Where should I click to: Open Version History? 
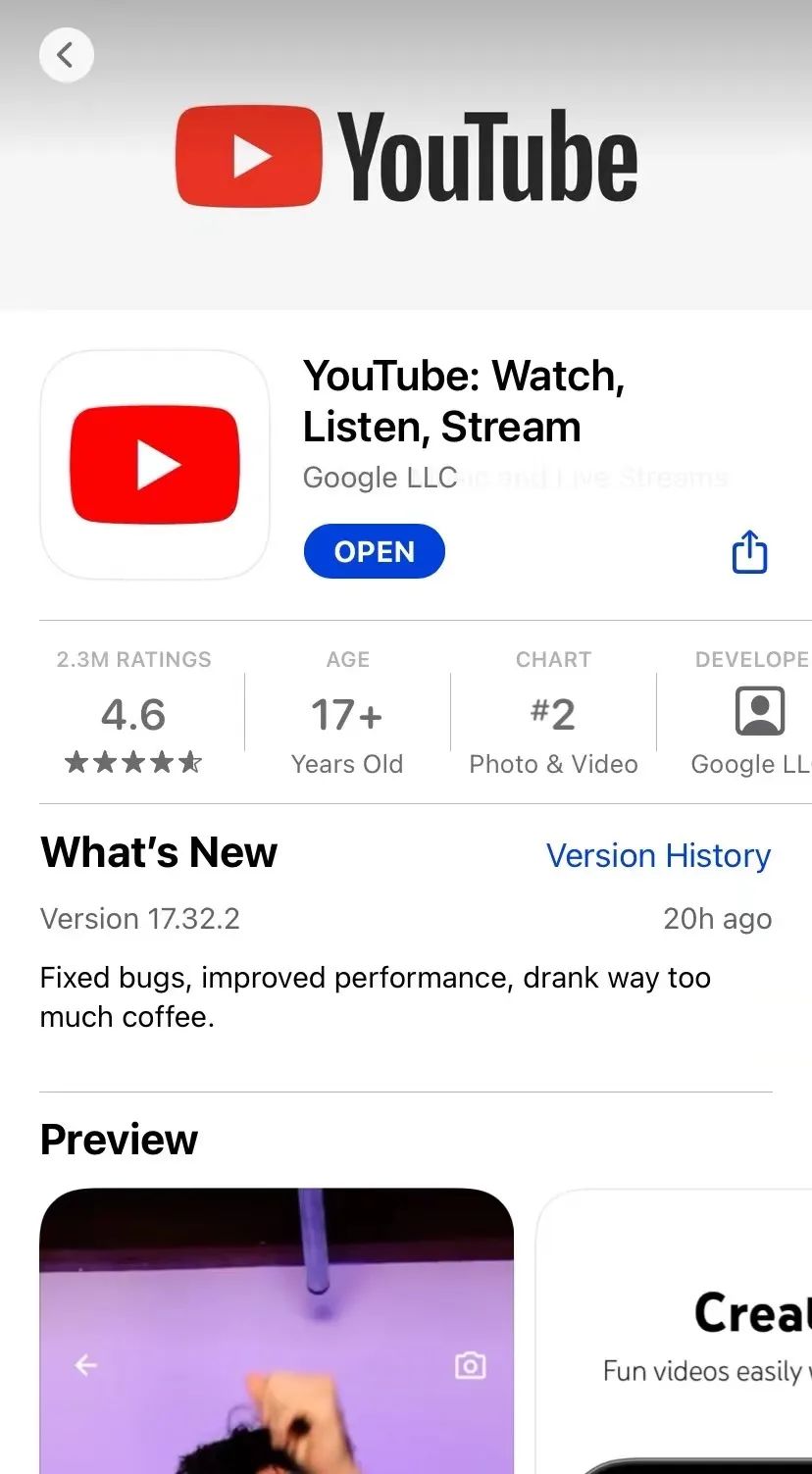tap(658, 856)
